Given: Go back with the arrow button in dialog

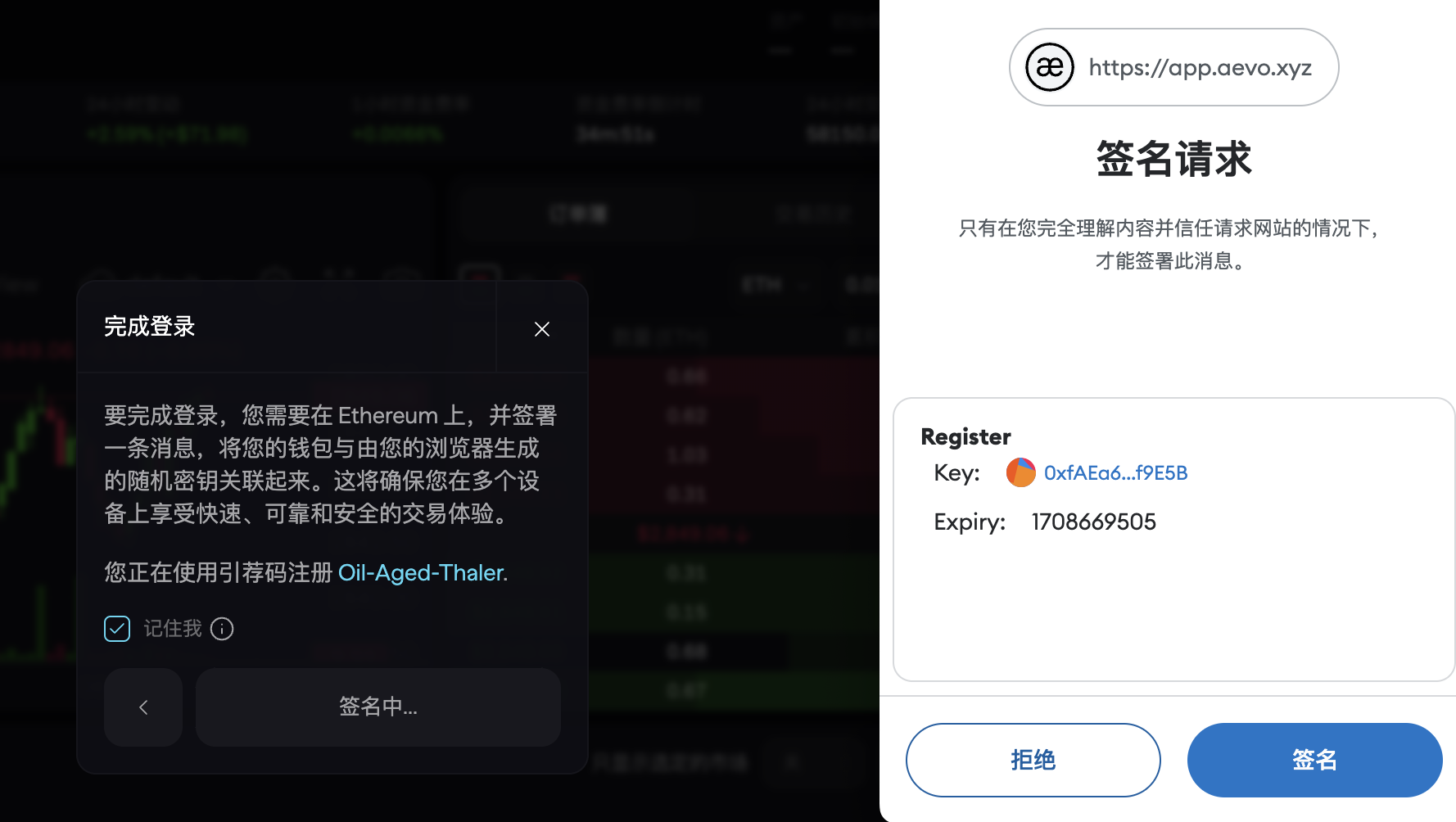Looking at the screenshot, I should (143, 707).
